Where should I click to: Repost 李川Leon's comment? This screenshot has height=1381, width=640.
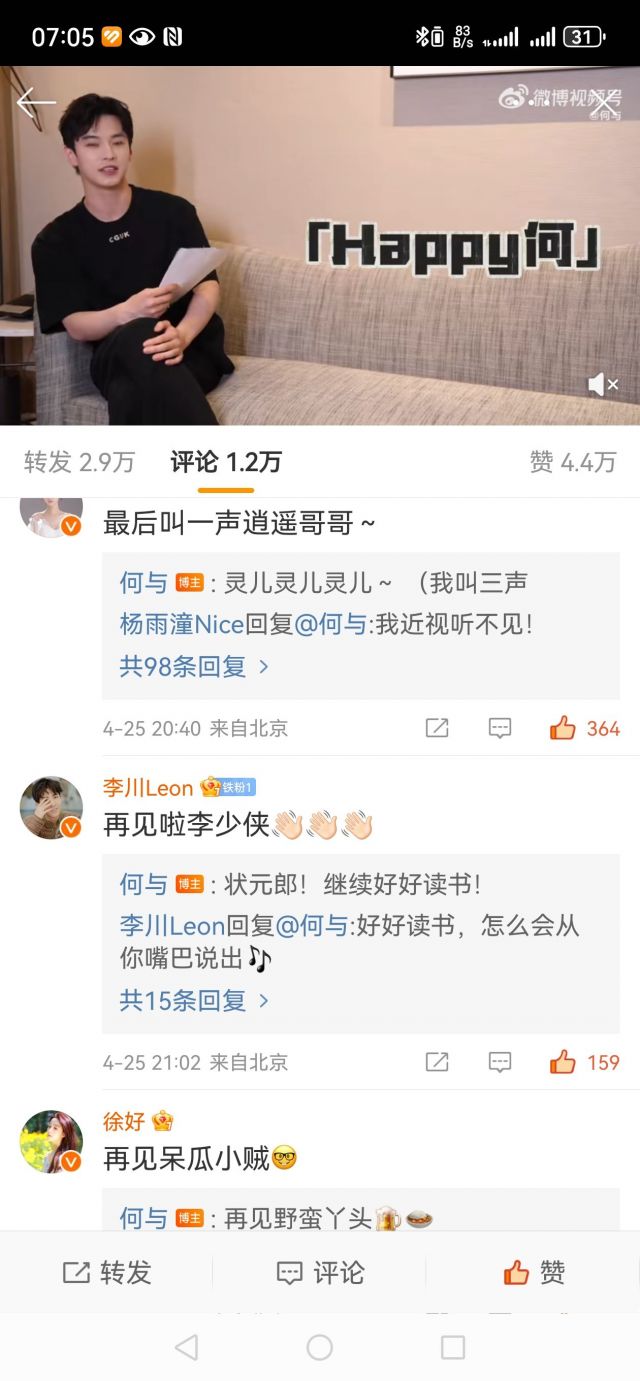point(437,1062)
